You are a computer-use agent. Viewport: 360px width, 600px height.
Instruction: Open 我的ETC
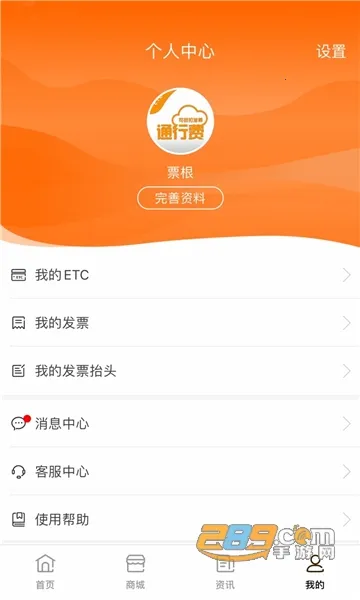[x=180, y=275]
